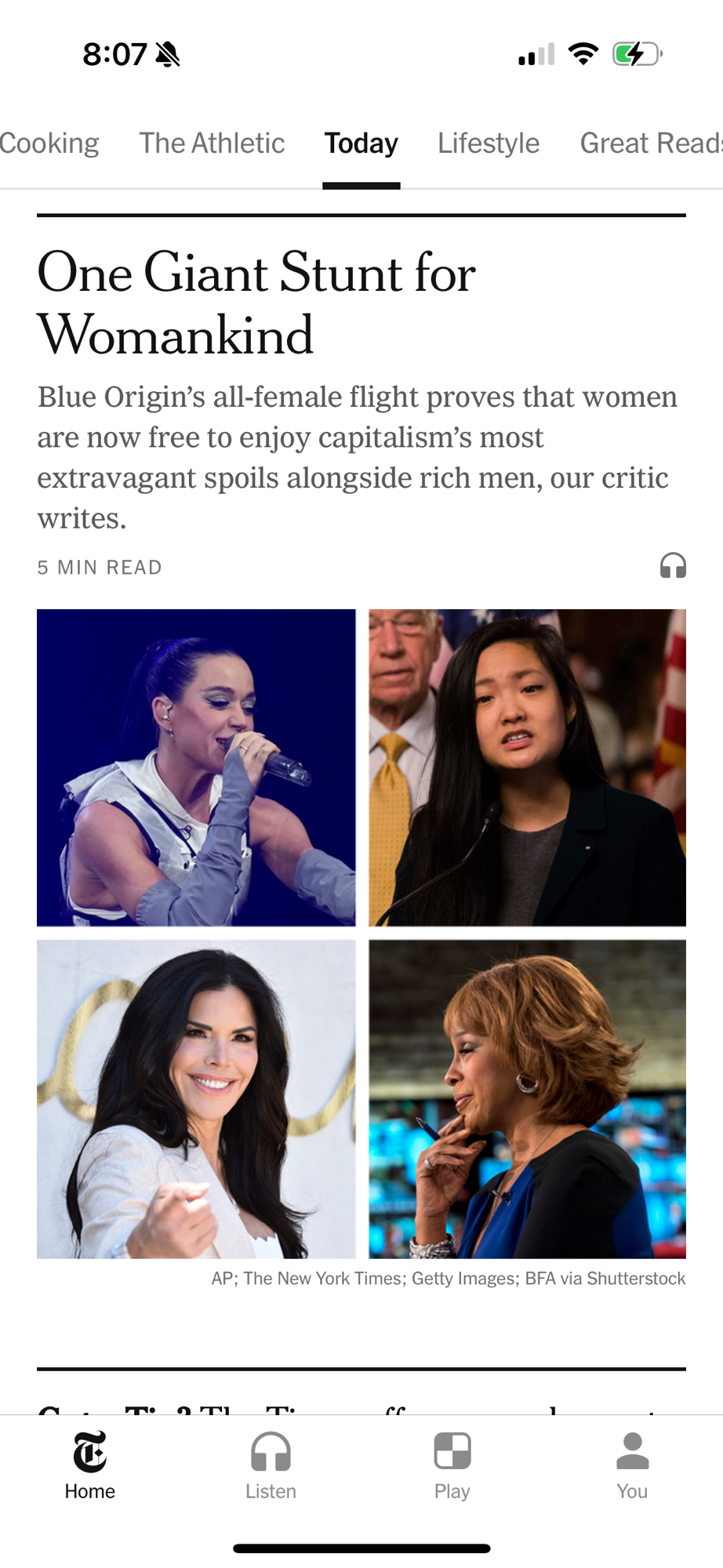Image resolution: width=723 pixels, height=1568 pixels.
Task: Select the Today tab
Action: [361, 143]
